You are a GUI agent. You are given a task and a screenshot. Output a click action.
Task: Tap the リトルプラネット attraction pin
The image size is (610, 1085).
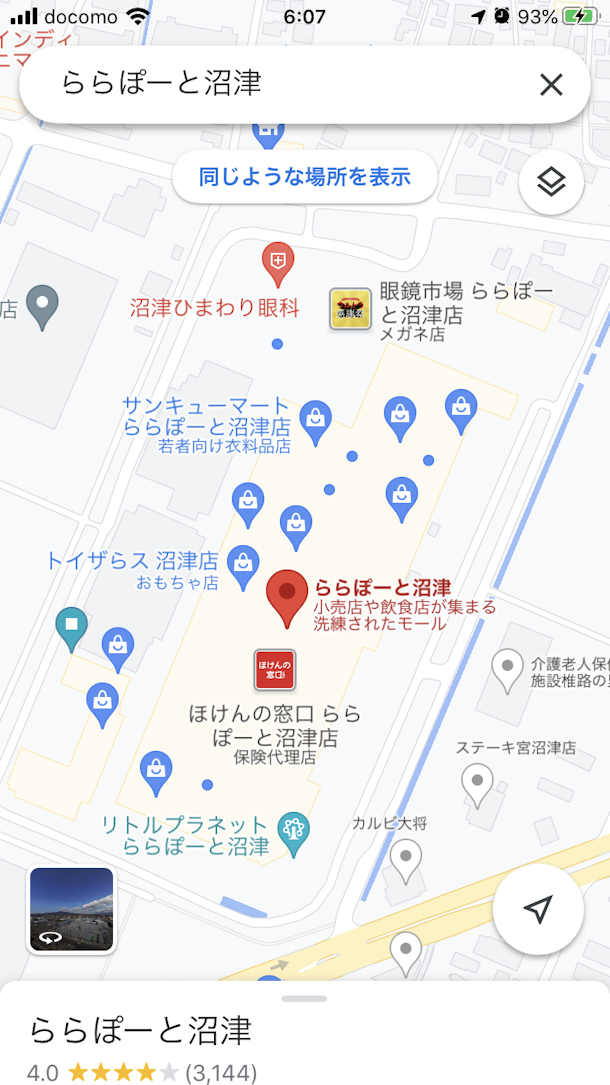coord(294,833)
